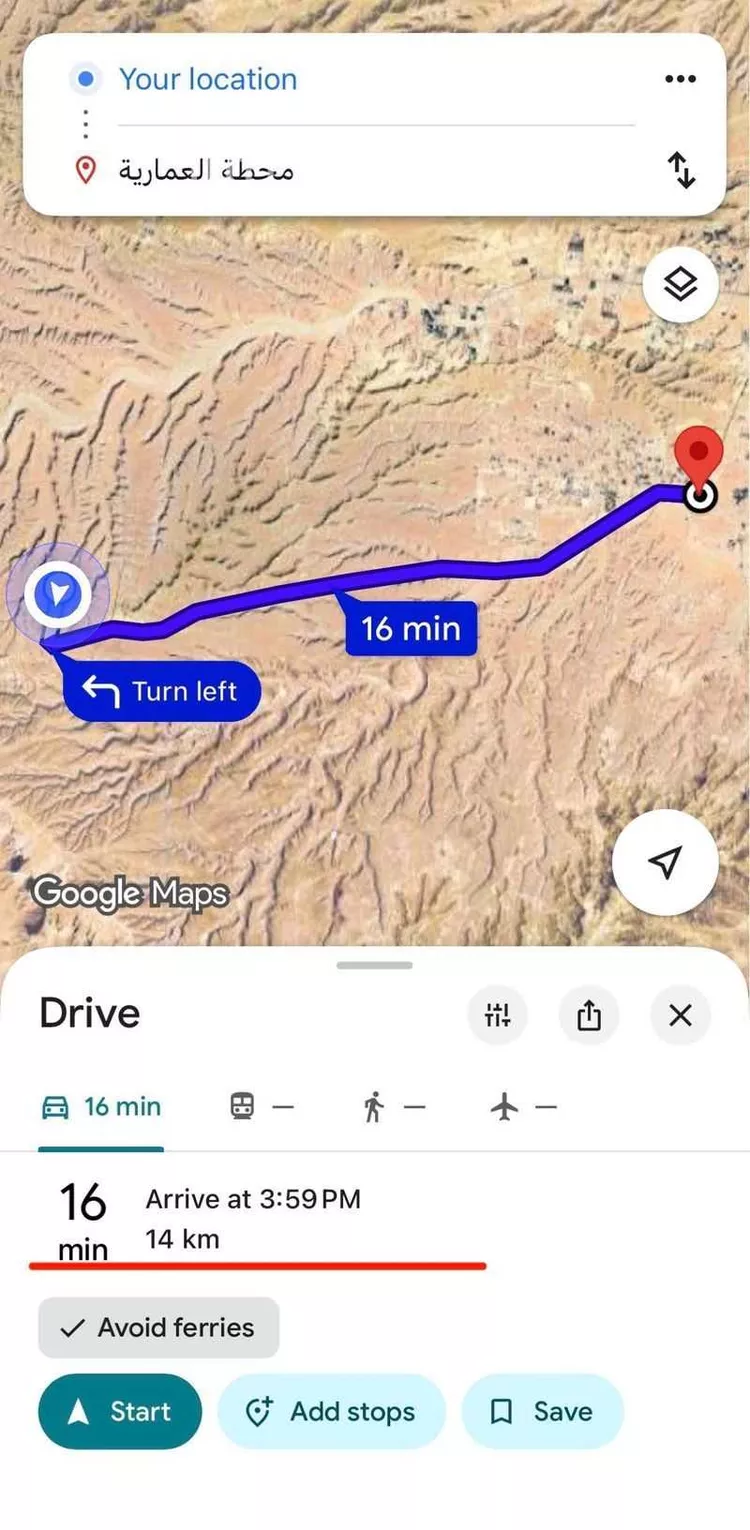The width and height of the screenshot is (750, 1530).
Task: Open route options sliders icon
Action: tap(497, 1016)
